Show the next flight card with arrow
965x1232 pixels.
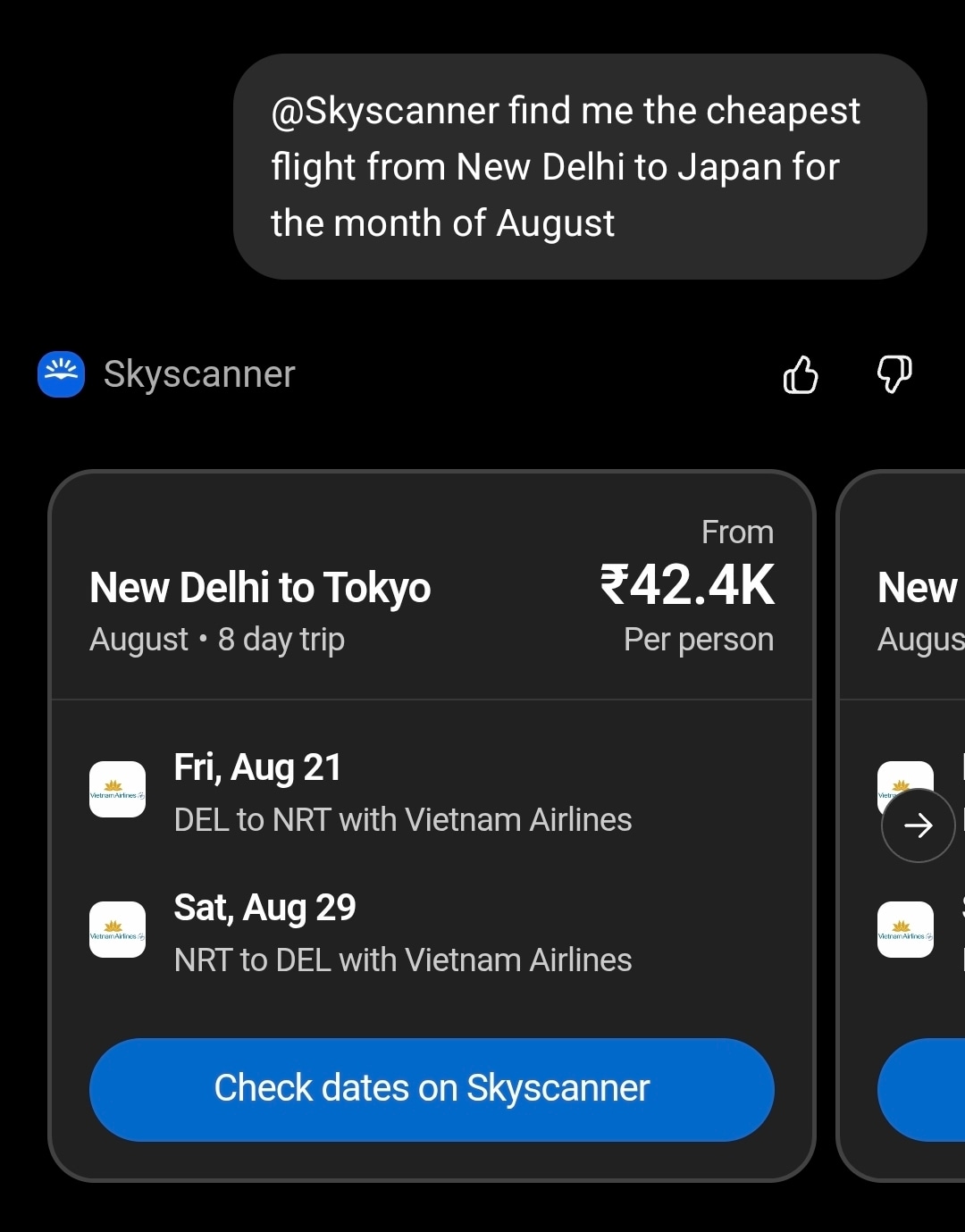pos(918,826)
